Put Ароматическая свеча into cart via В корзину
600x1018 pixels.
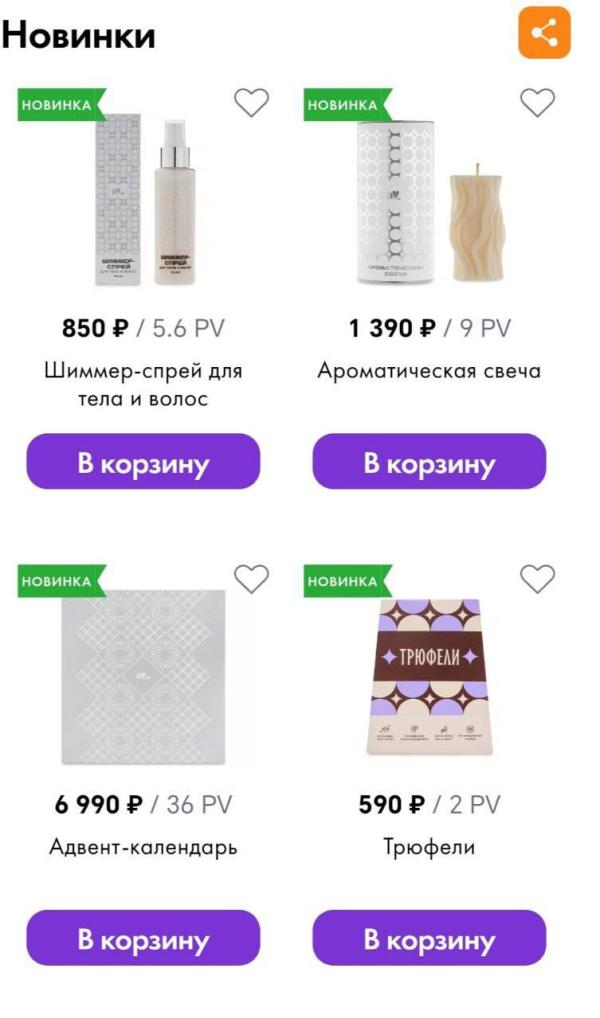pos(429,462)
